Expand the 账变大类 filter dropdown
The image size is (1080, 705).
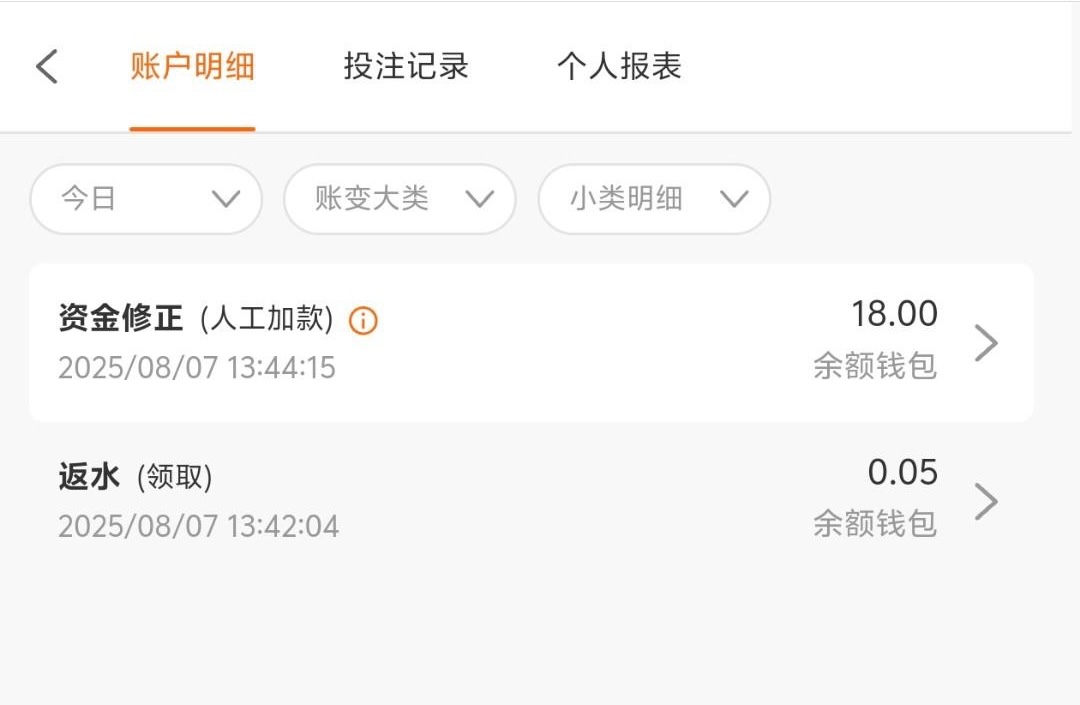(x=400, y=199)
